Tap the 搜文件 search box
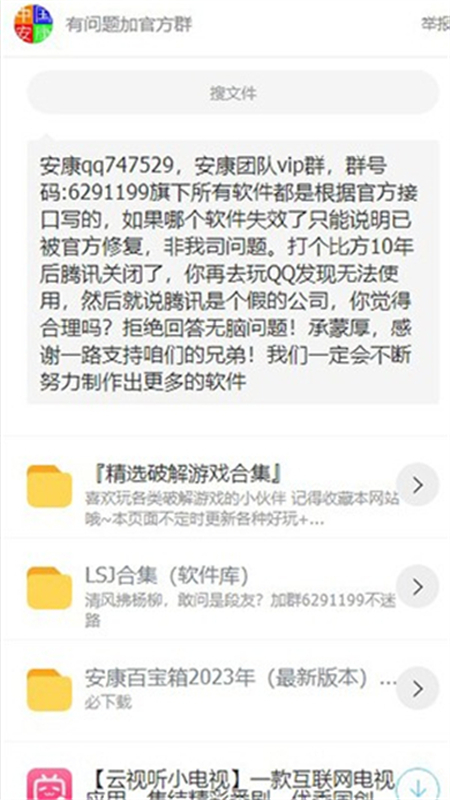The image size is (450, 800). tap(233, 92)
